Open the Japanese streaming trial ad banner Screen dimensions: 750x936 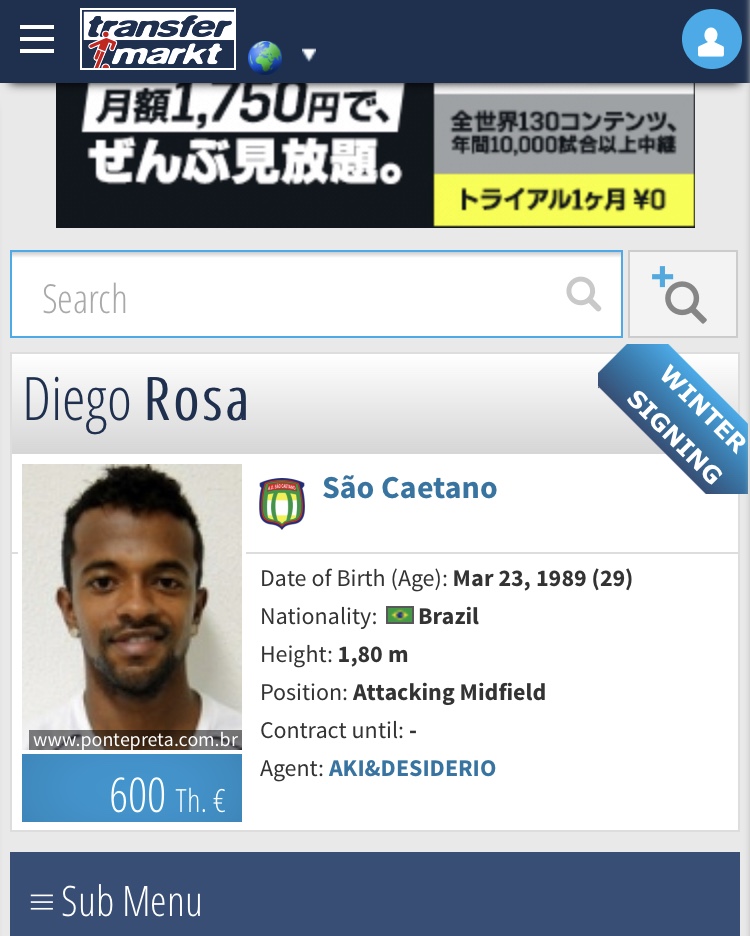pyautogui.click(x=375, y=155)
